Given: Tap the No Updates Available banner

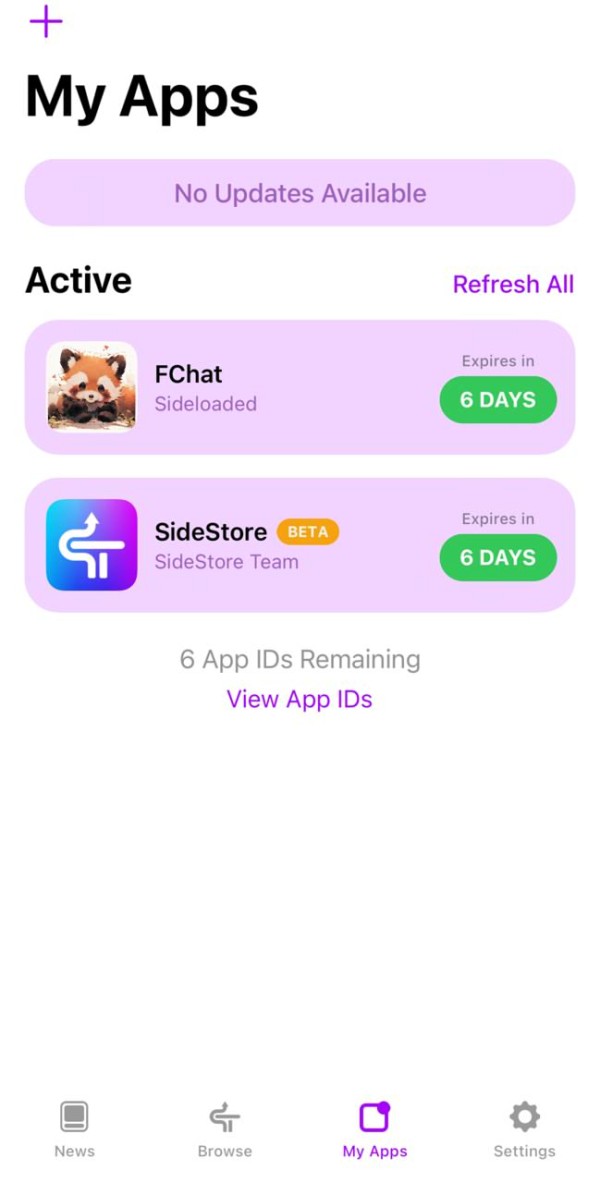Looking at the screenshot, I should (x=300, y=192).
